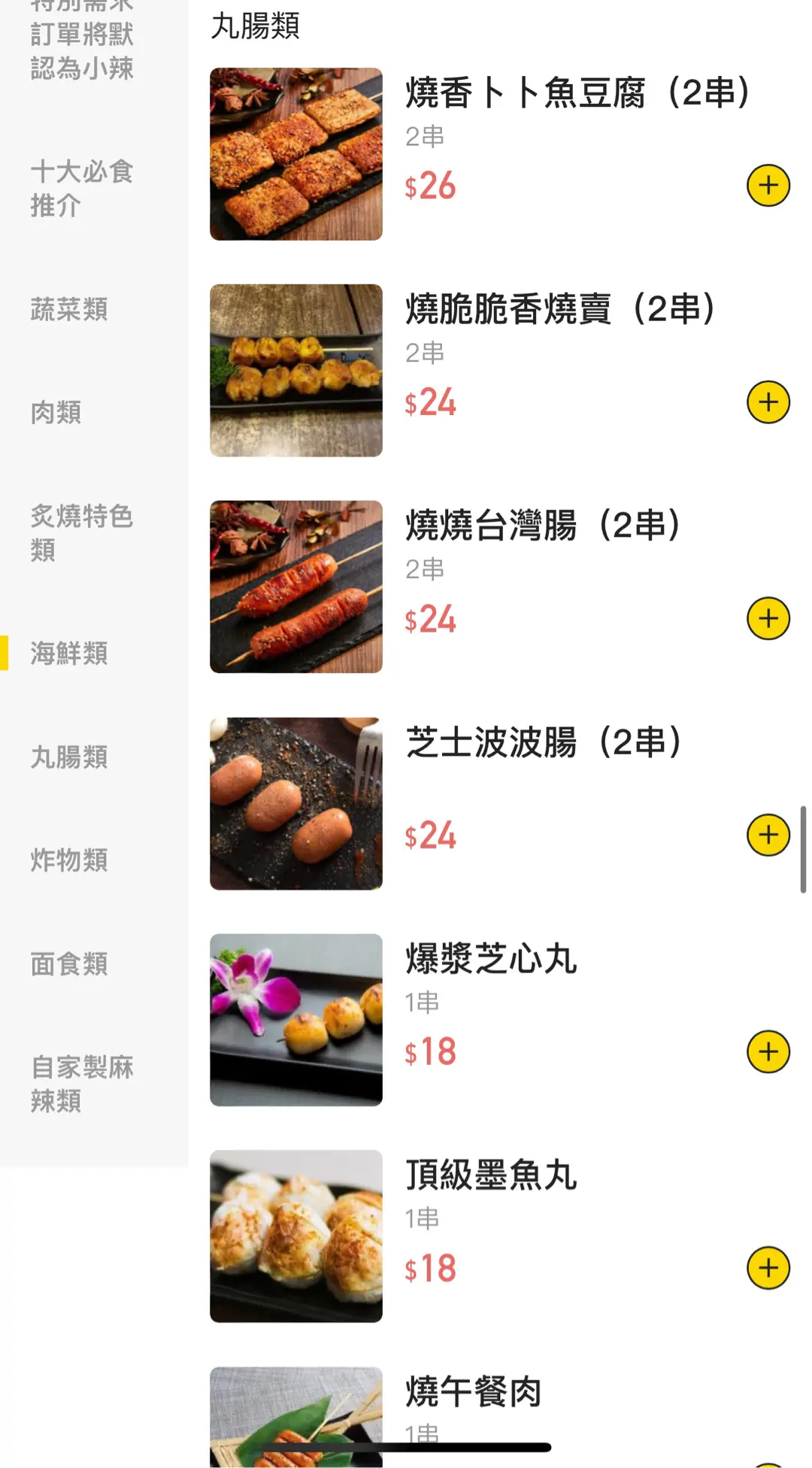Add 芝士波波腸 to the cart

point(768,836)
